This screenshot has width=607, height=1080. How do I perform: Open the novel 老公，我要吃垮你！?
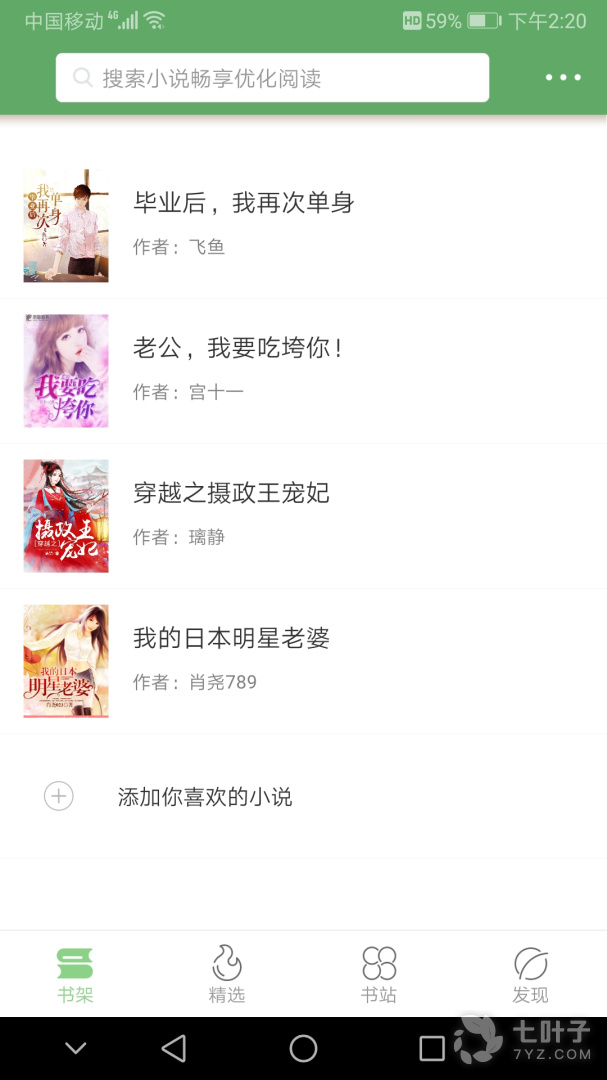pyautogui.click(x=240, y=348)
